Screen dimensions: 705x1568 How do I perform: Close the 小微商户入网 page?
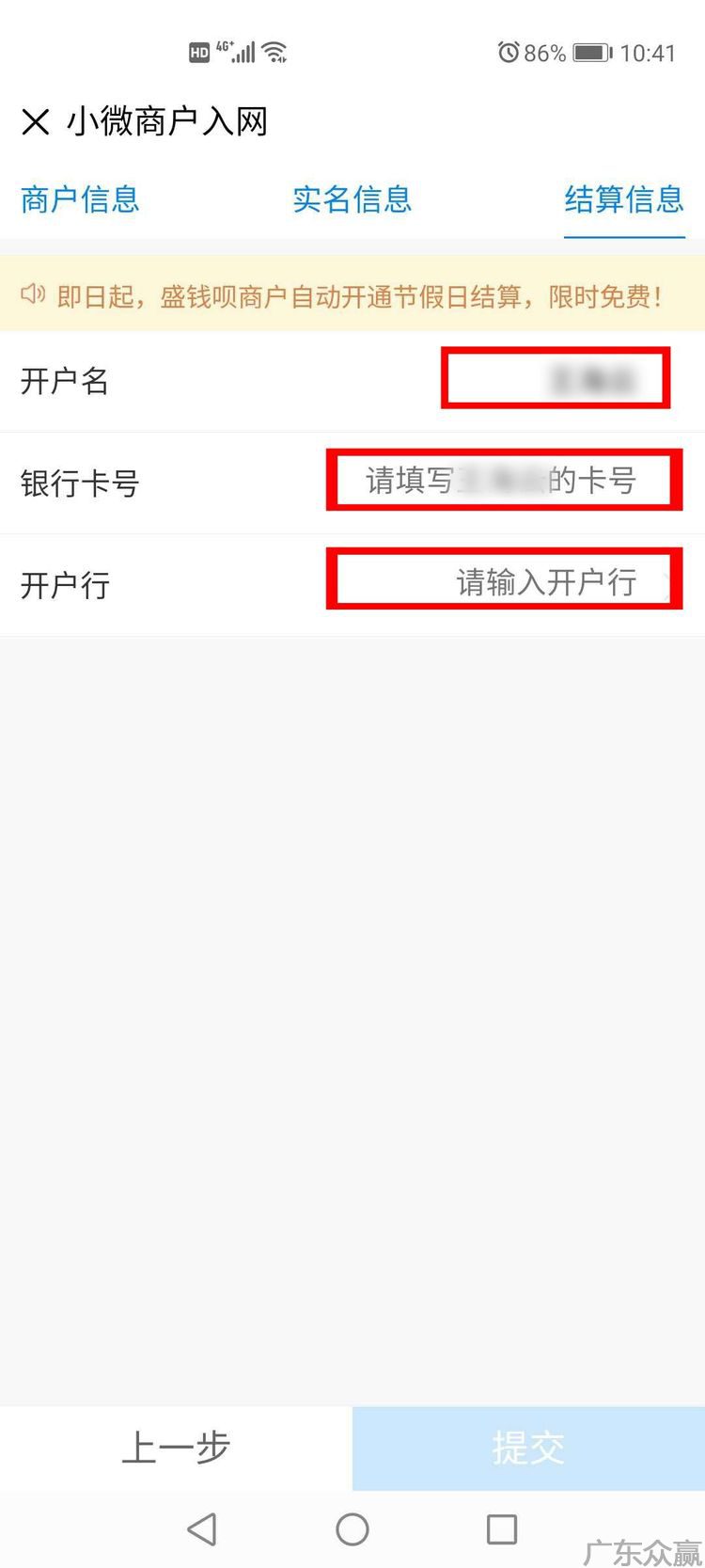coord(36,121)
